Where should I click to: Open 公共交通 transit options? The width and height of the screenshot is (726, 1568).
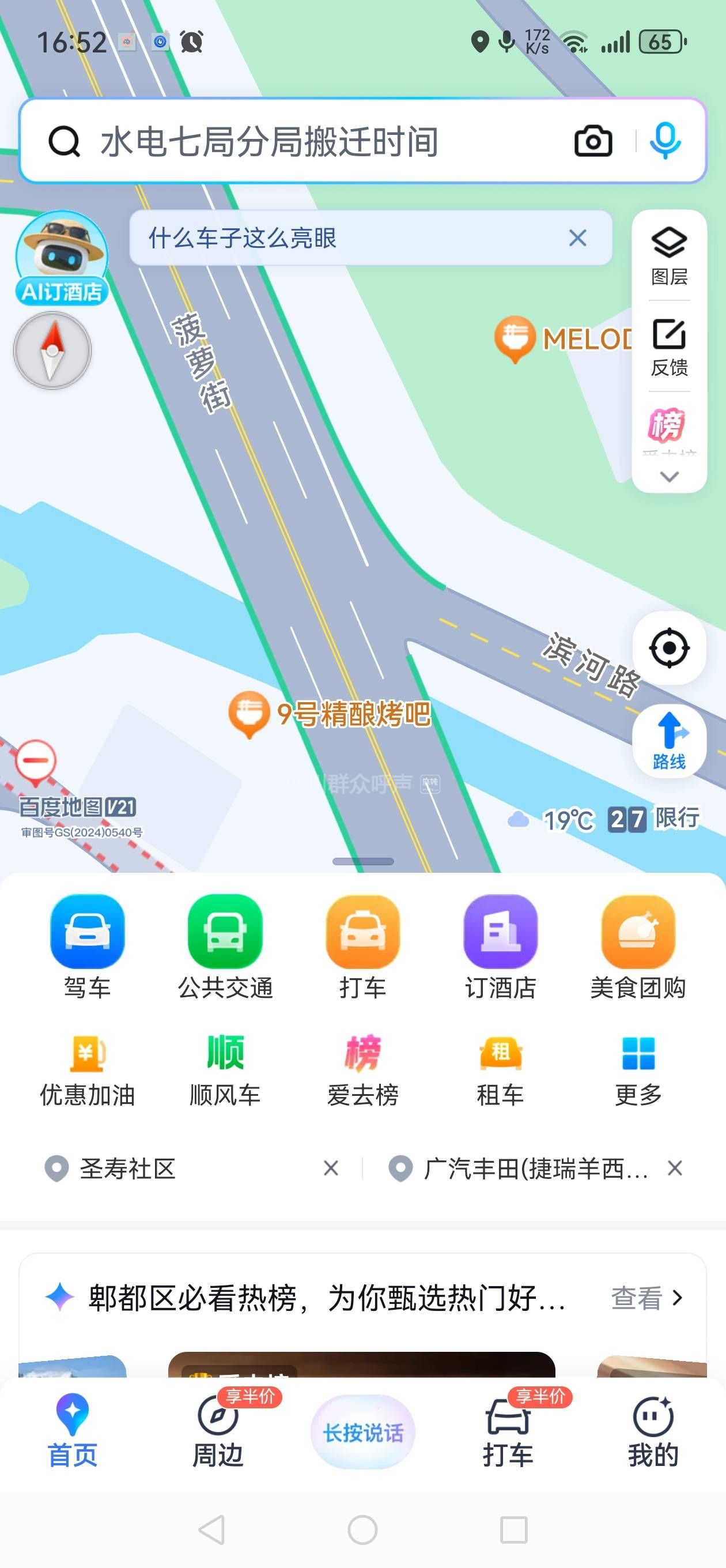click(x=225, y=947)
